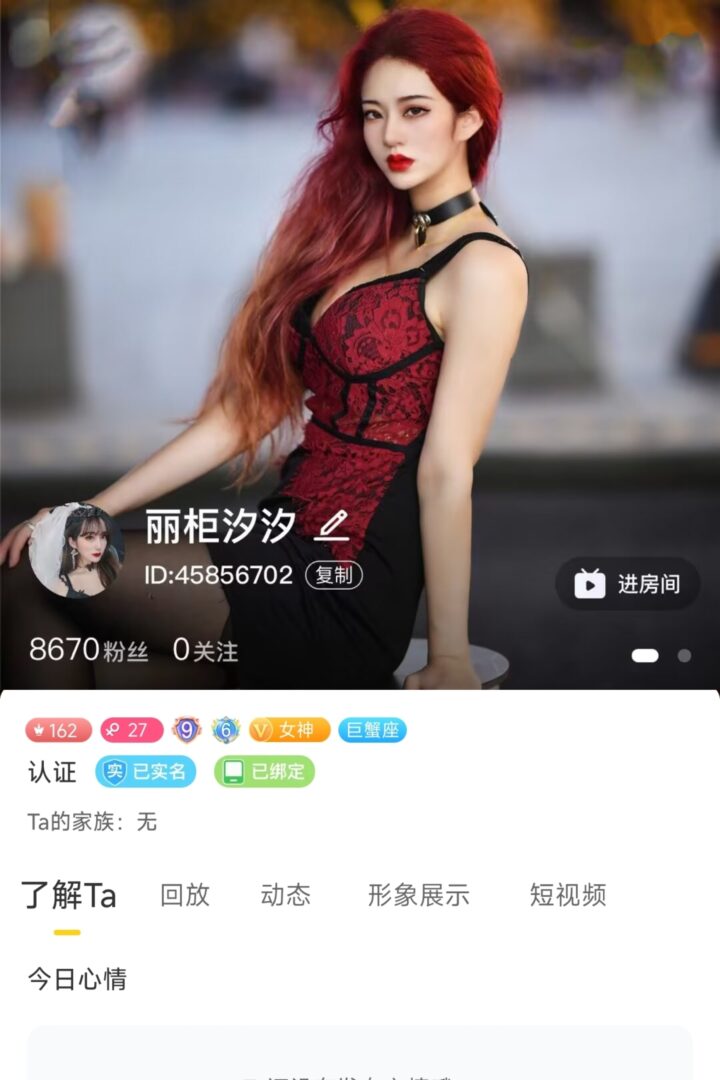Go to the 短视频 tab
This screenshot has width=720, height=1080.
point(568,895)
